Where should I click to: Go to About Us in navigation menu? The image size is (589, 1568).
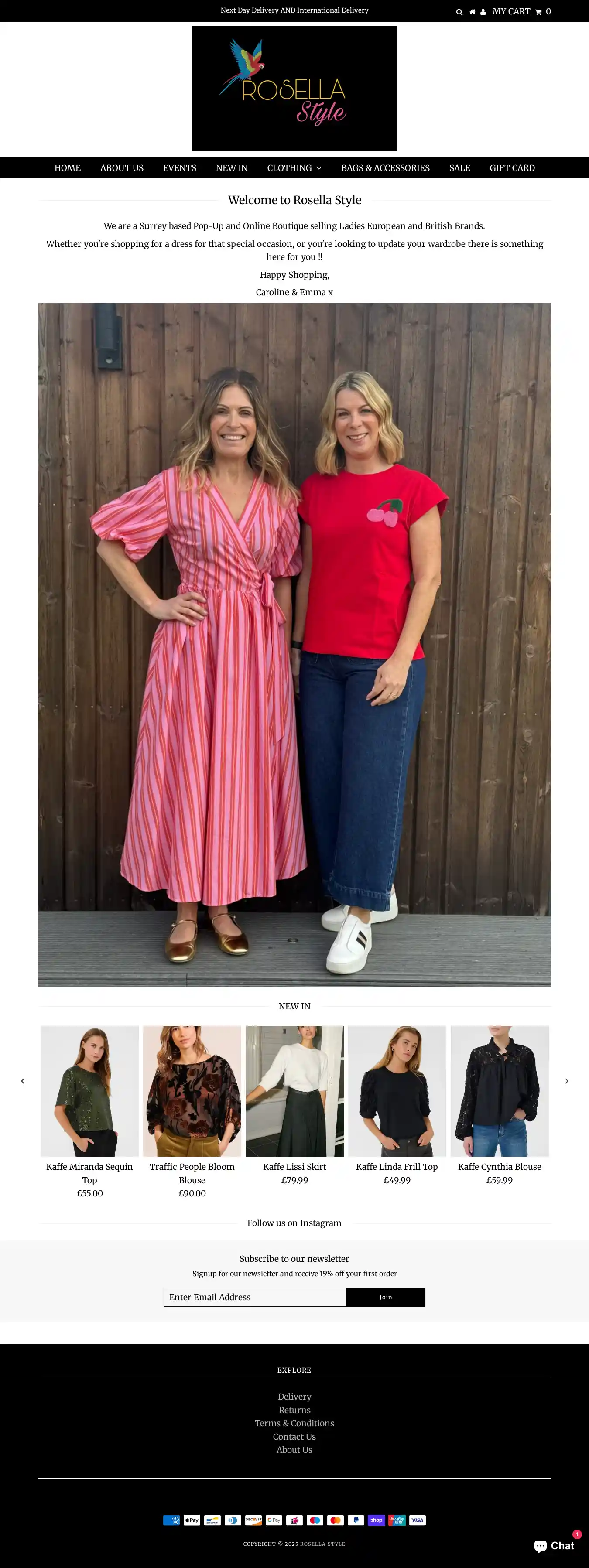122,168
